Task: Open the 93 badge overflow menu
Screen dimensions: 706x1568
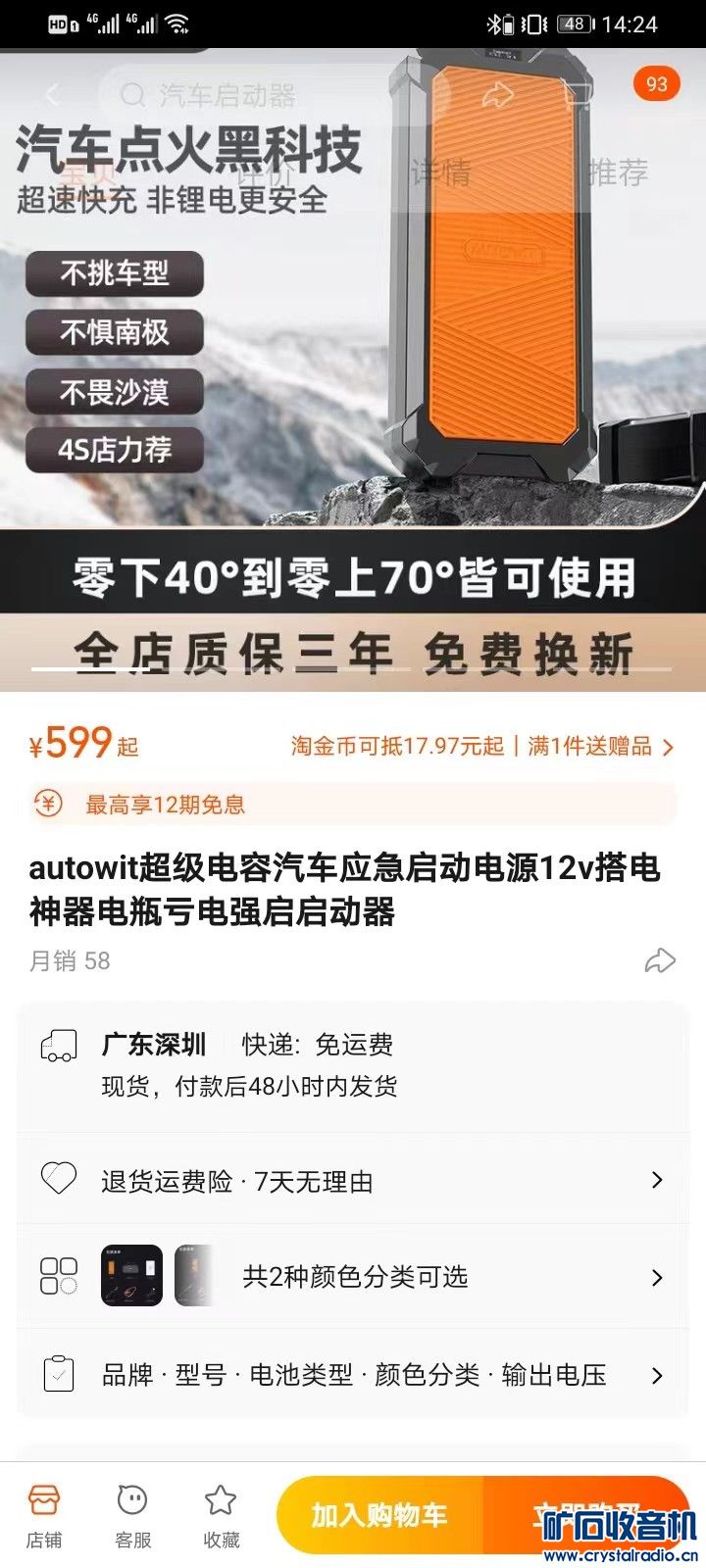Action: coord(656,84)
